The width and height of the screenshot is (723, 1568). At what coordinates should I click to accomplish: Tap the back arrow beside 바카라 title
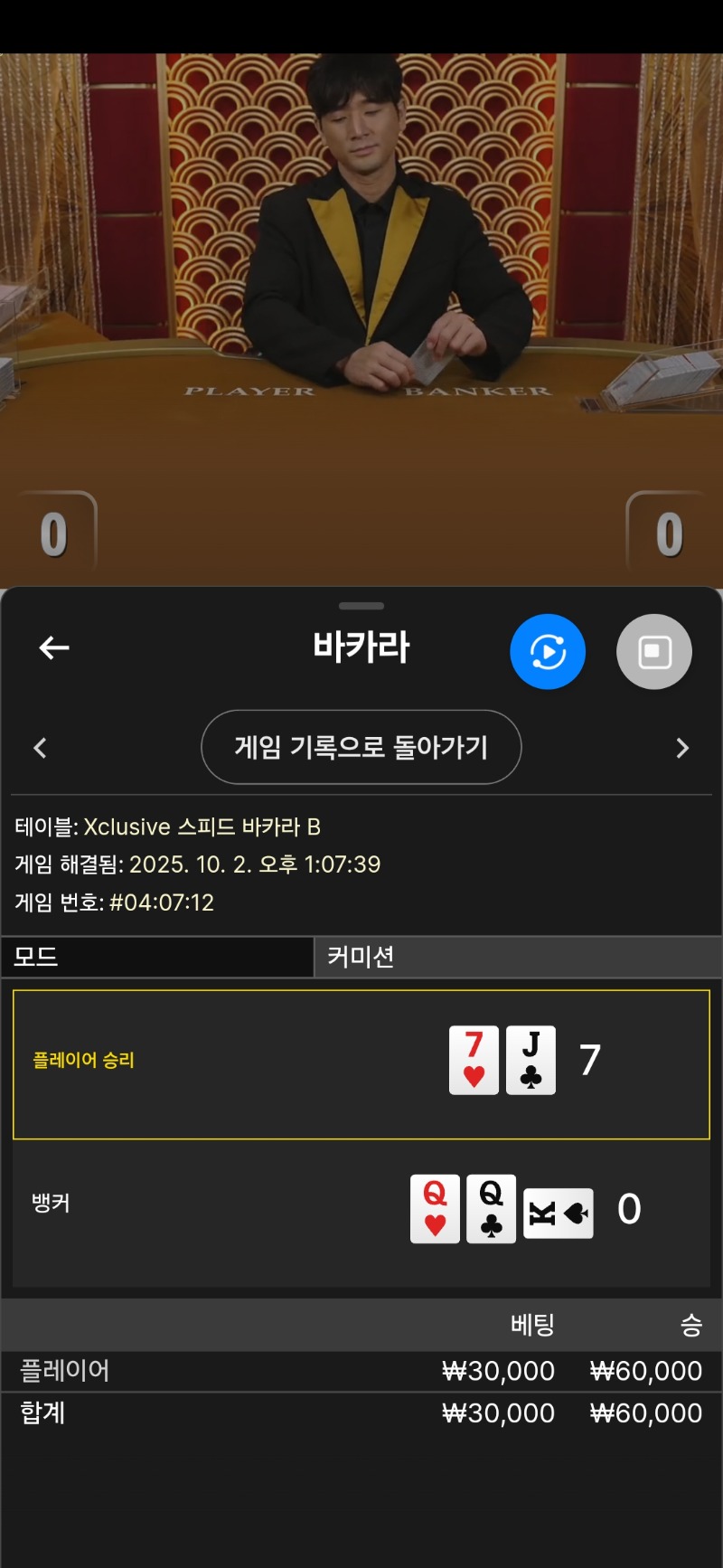[x=54, y=647]
